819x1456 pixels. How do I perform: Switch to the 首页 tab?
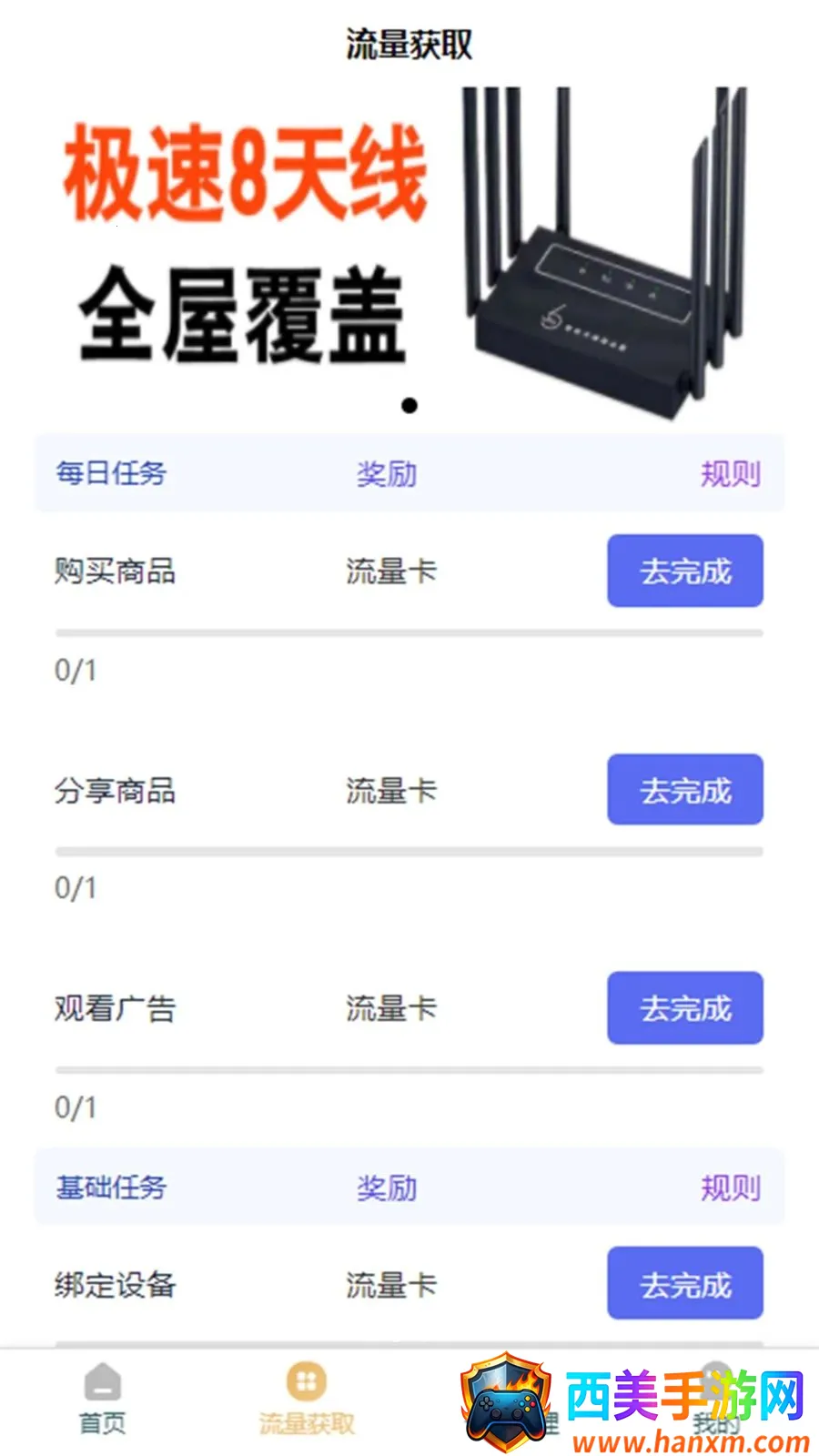point(102,1400)
